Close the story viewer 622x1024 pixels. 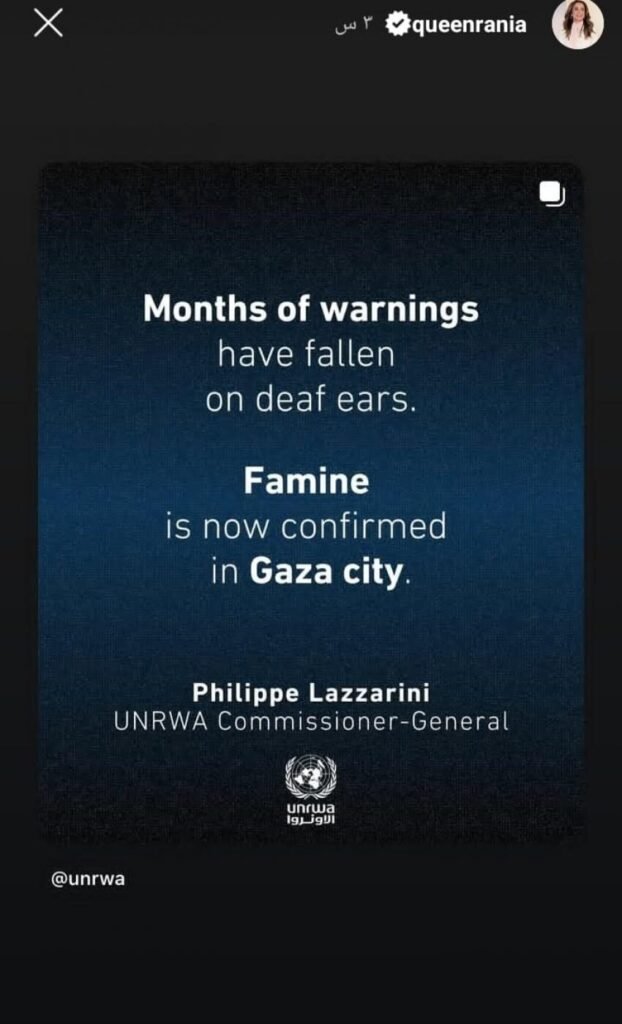48,24
